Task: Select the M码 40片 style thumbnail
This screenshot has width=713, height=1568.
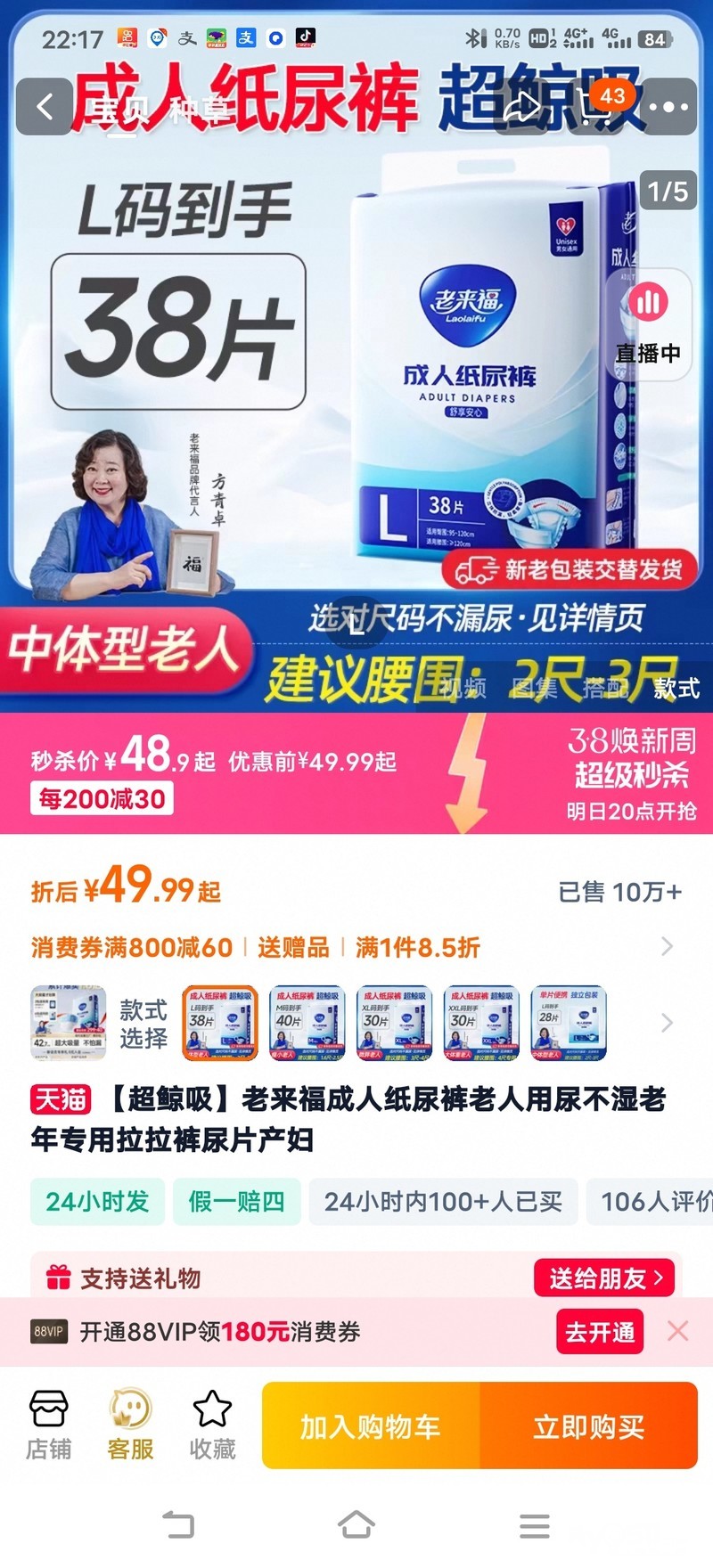Action: (x=307, y=1023)
